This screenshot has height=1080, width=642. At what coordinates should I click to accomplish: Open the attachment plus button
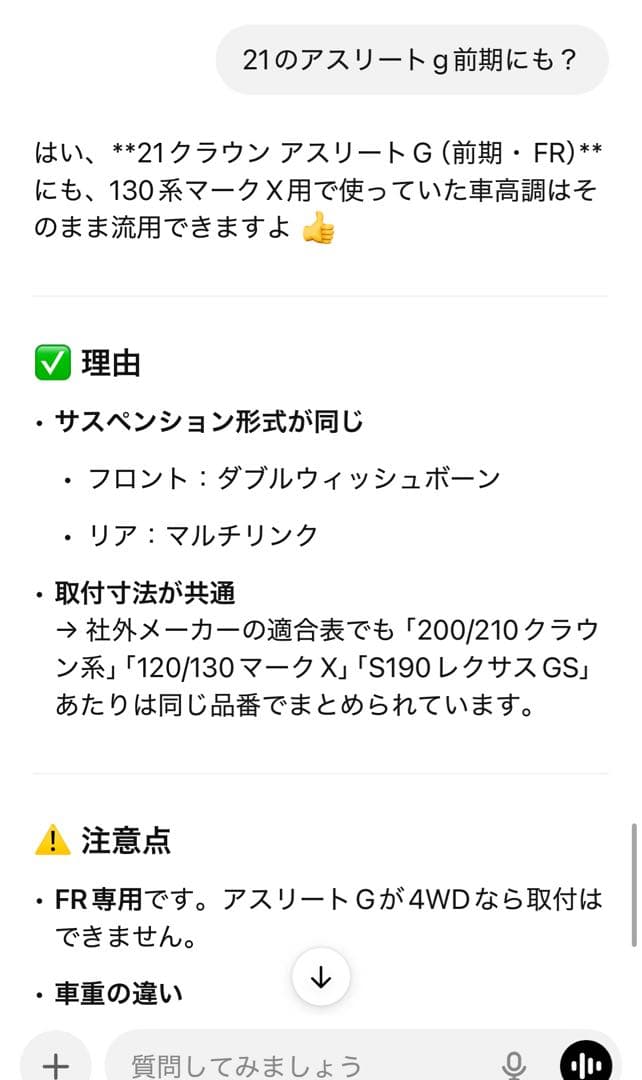pos(56,1064)
